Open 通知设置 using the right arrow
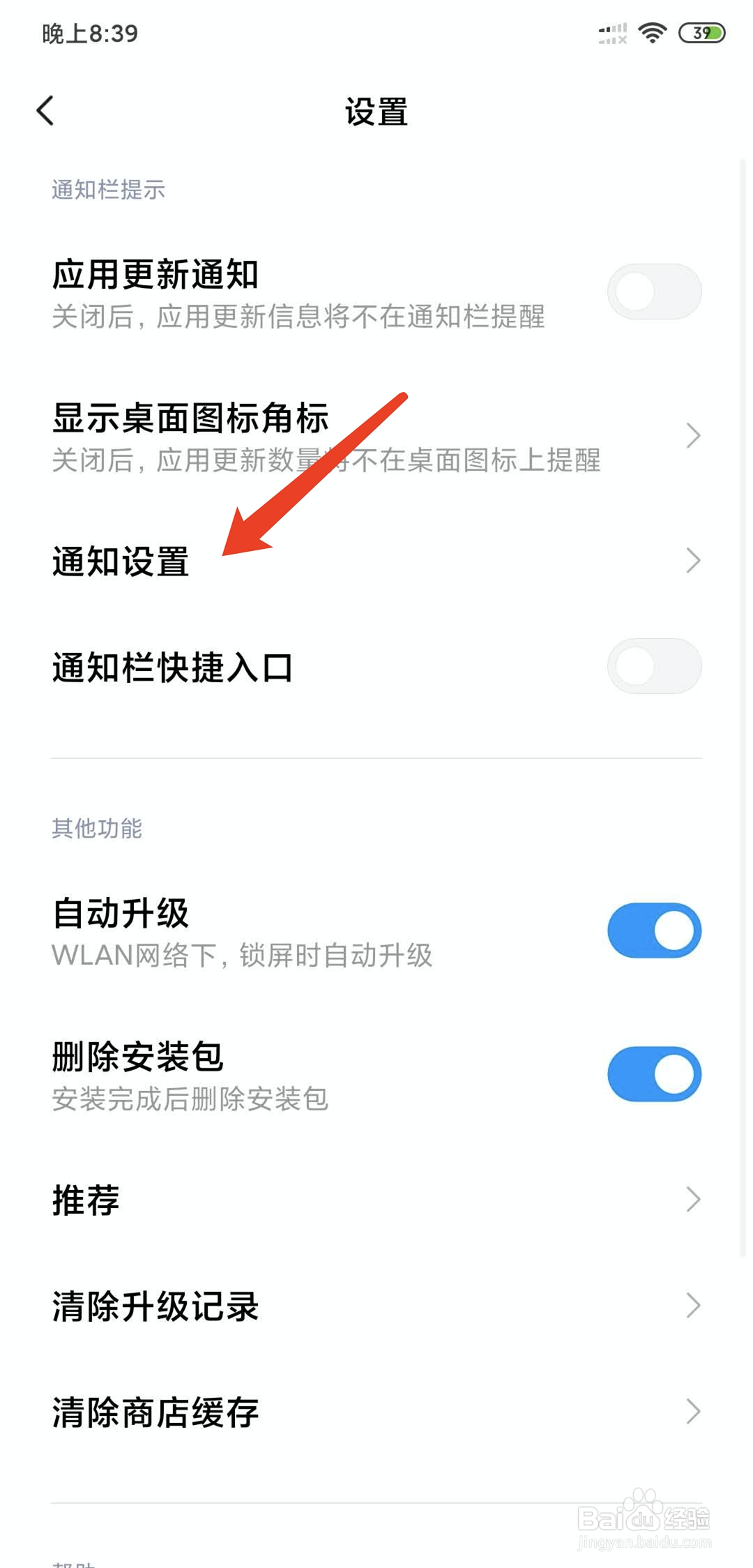The height and width of the screenshot is (1568, 753). pos(692,560)
